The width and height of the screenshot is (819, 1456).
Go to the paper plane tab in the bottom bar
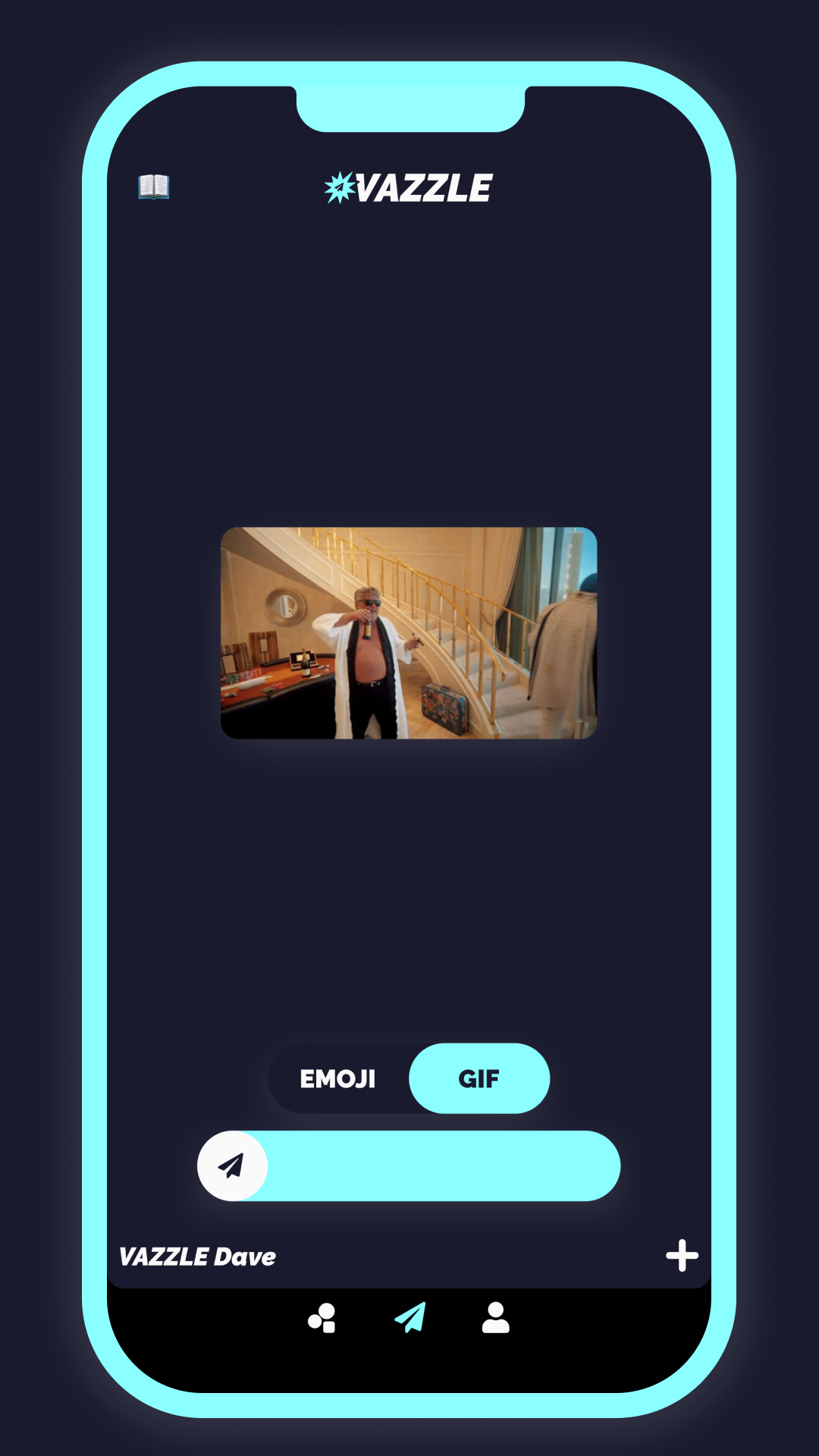click(410, 1318)
